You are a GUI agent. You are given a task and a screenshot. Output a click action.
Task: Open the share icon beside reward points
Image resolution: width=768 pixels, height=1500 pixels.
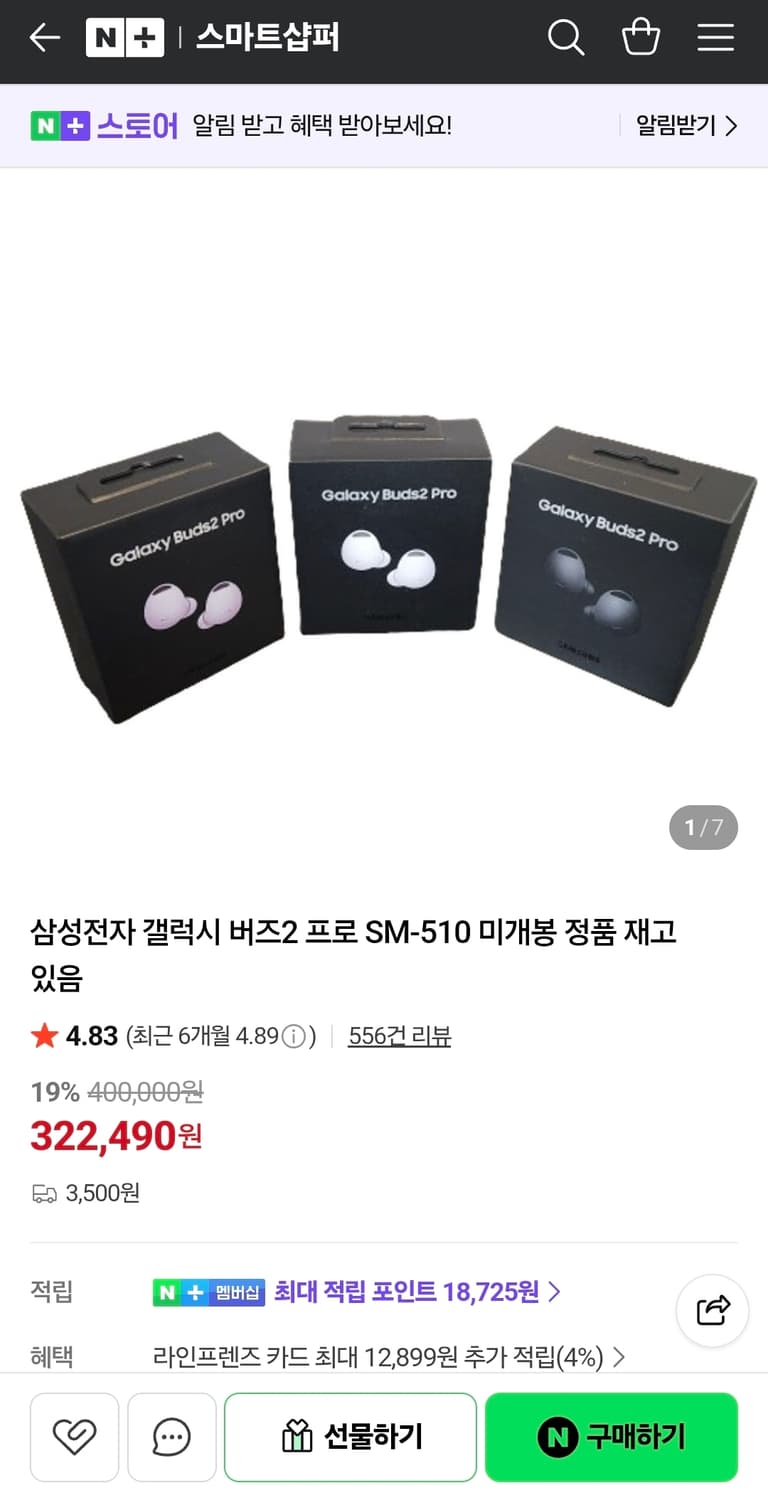712,1311
